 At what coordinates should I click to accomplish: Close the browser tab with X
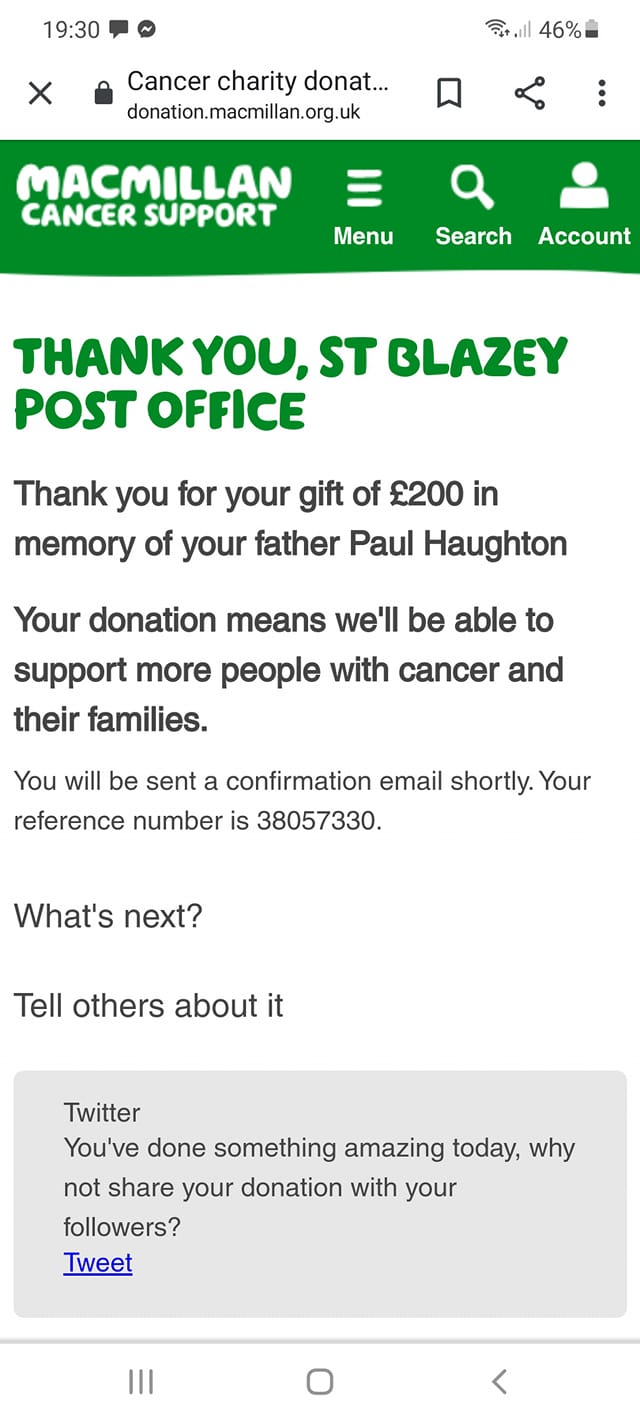coord(40,94)
